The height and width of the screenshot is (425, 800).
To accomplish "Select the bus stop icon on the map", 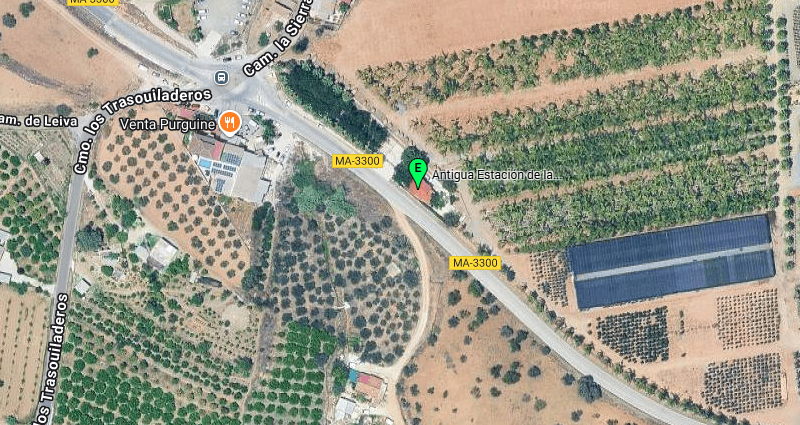I will point(221,76).
